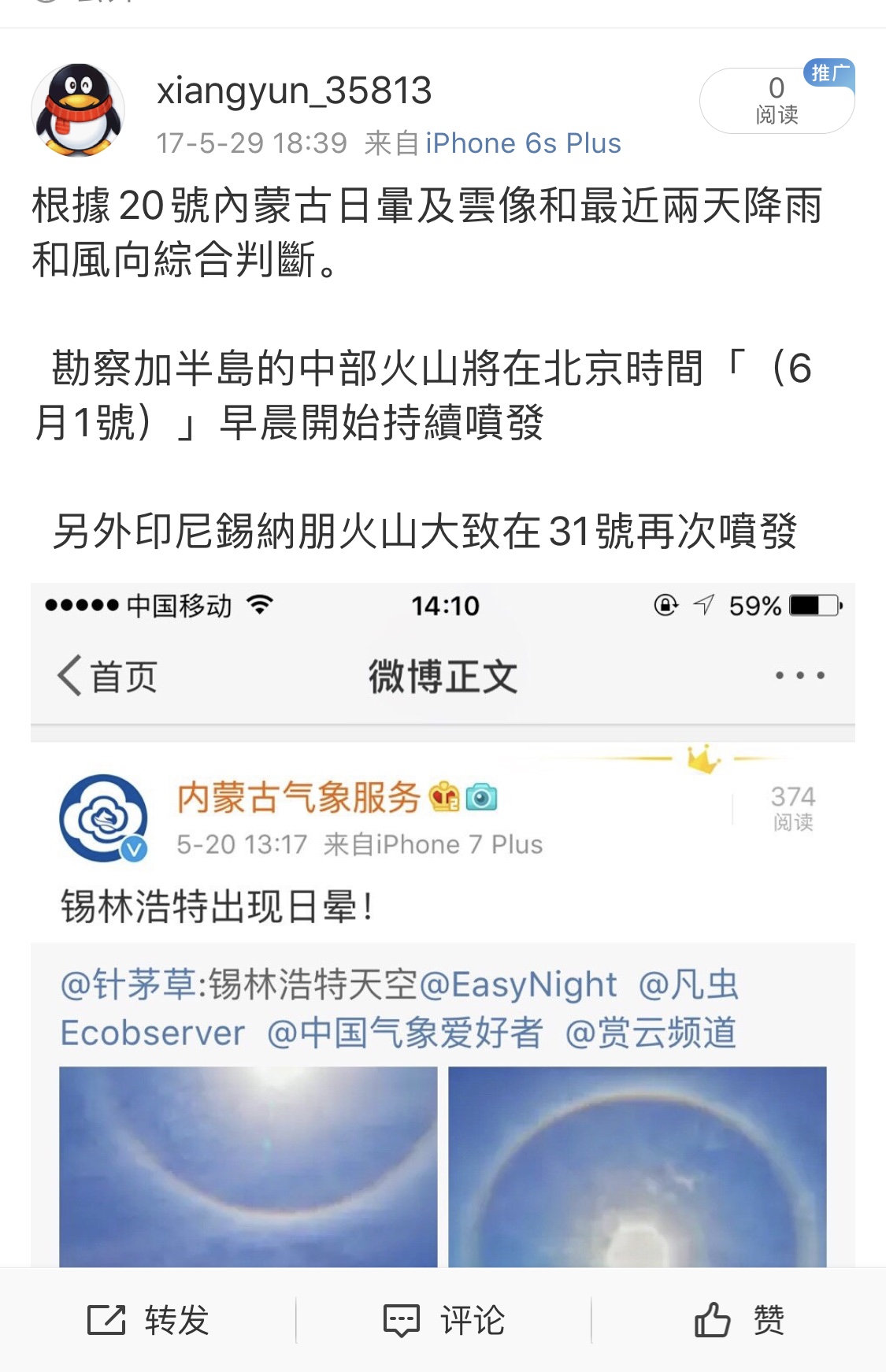Screen dimensions: 886x1372
Task: Like this post with 赞
Action: [738, 1320]
